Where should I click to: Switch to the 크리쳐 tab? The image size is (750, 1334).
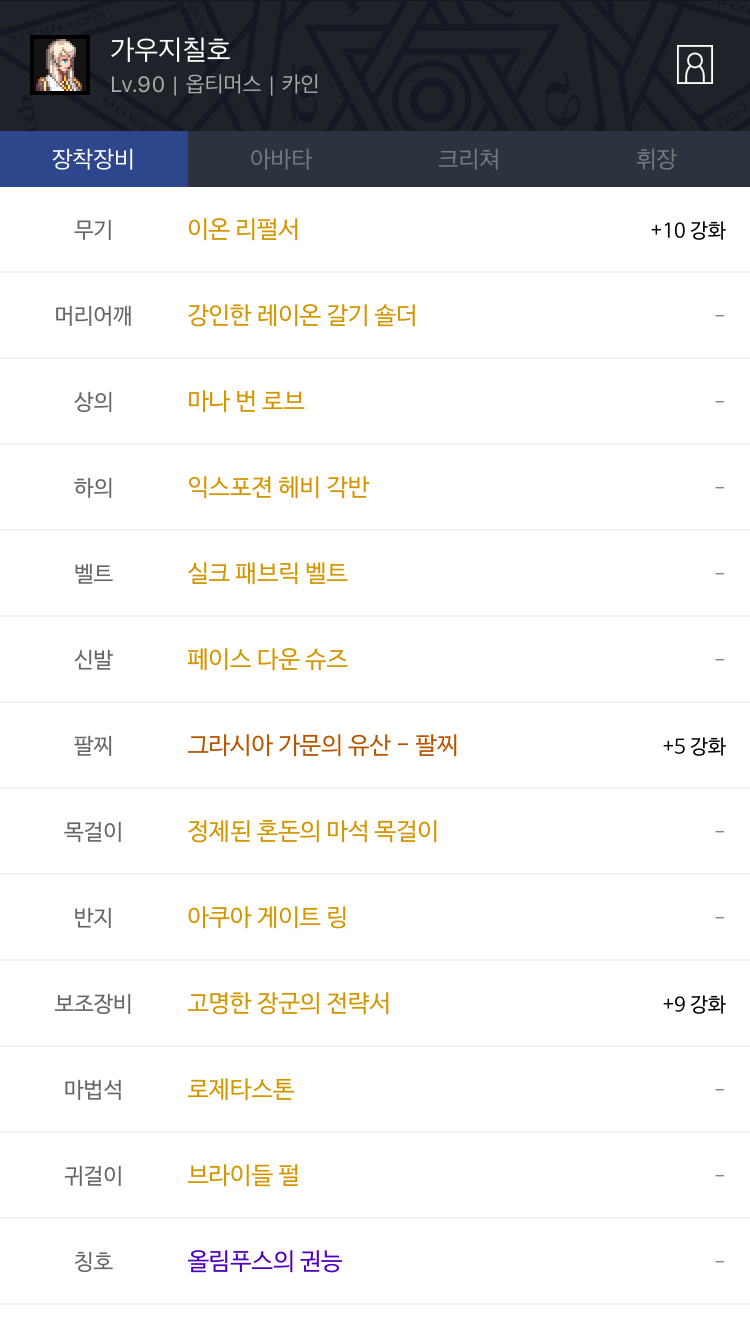click(x=469, y=159)
